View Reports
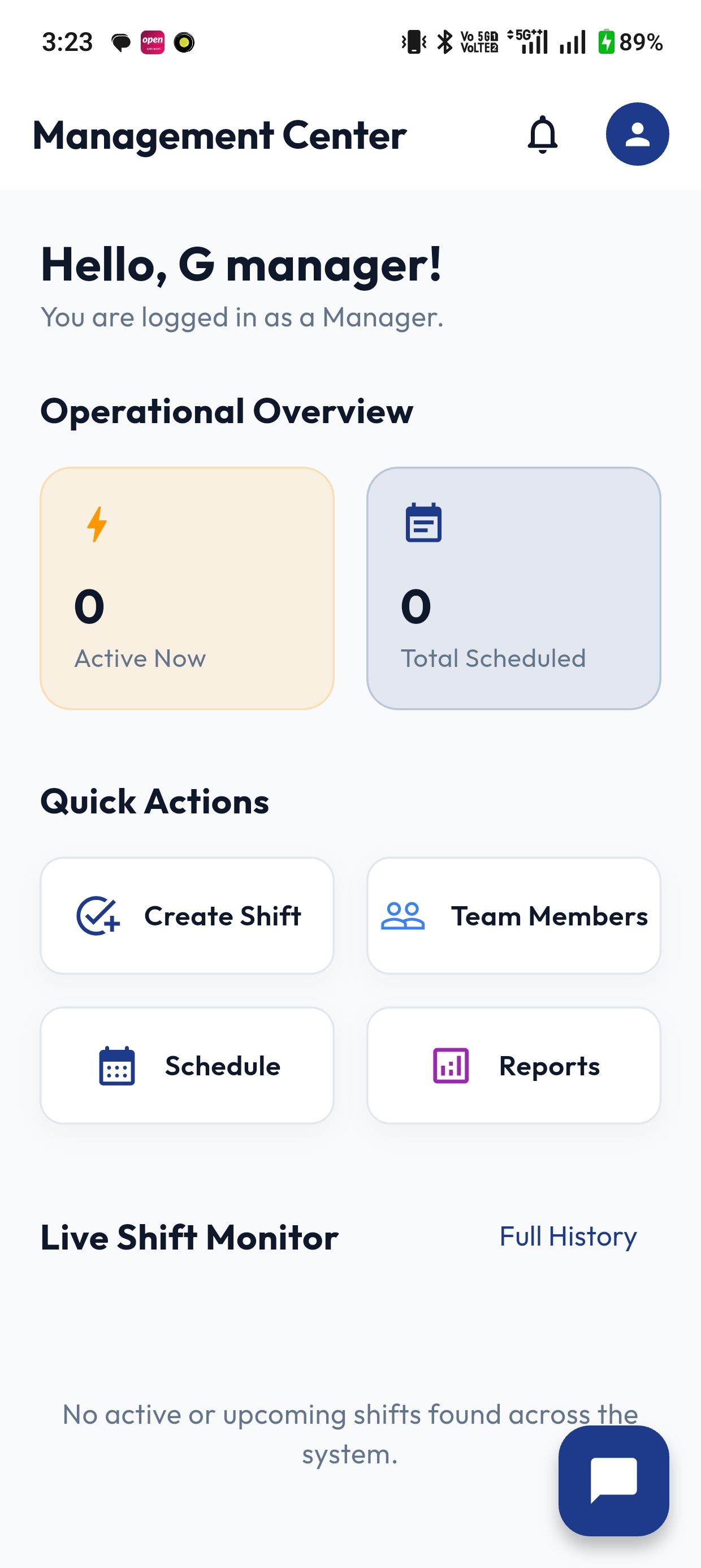Image resolution: width=701 pixels, height=1568 pixels. (513, 1066)
